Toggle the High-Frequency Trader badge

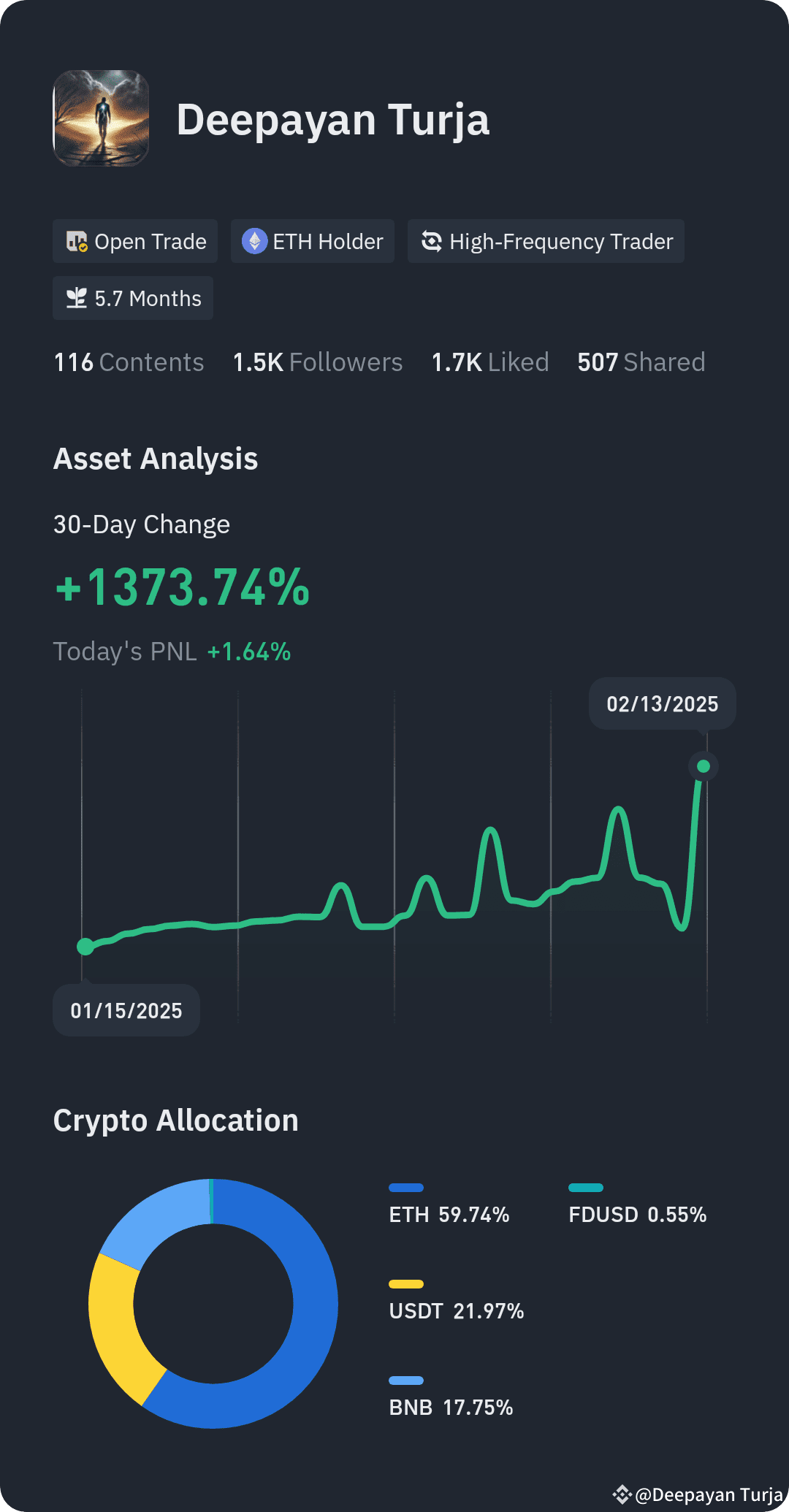(545, 241)
